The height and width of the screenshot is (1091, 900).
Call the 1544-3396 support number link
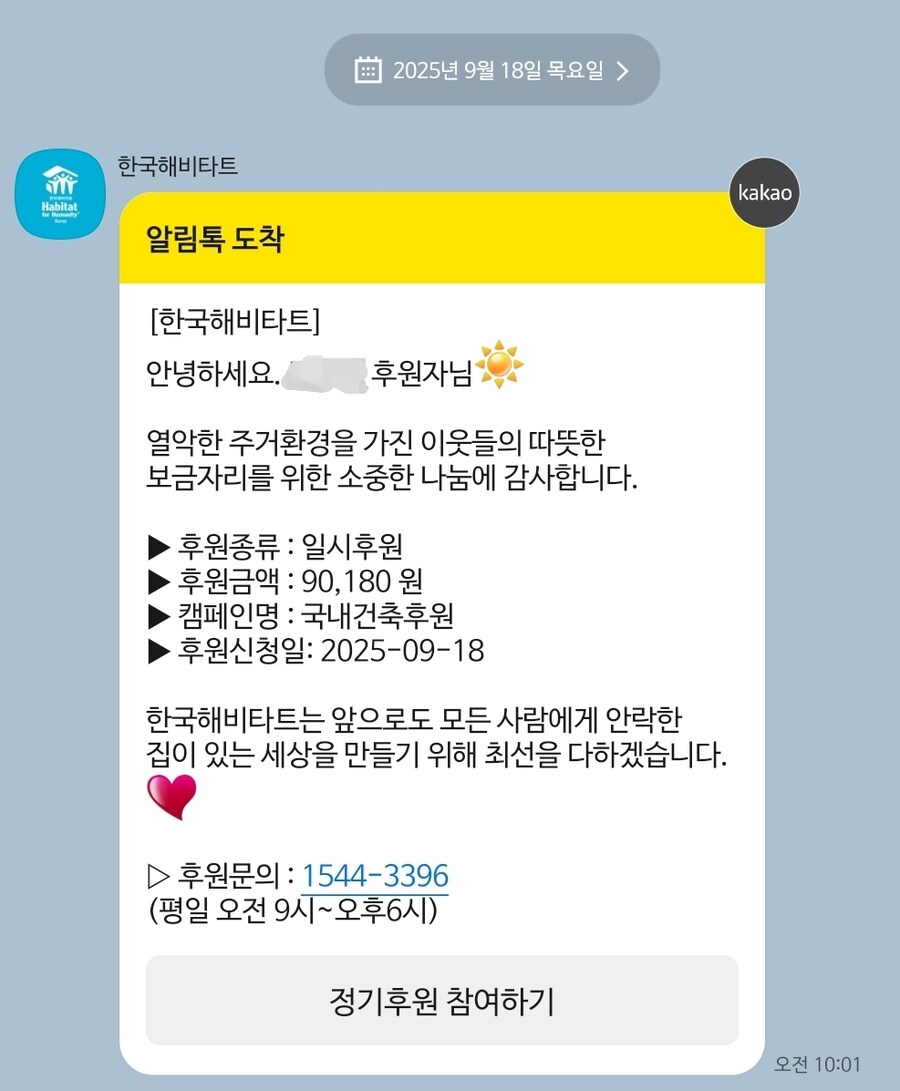(374, 876)
